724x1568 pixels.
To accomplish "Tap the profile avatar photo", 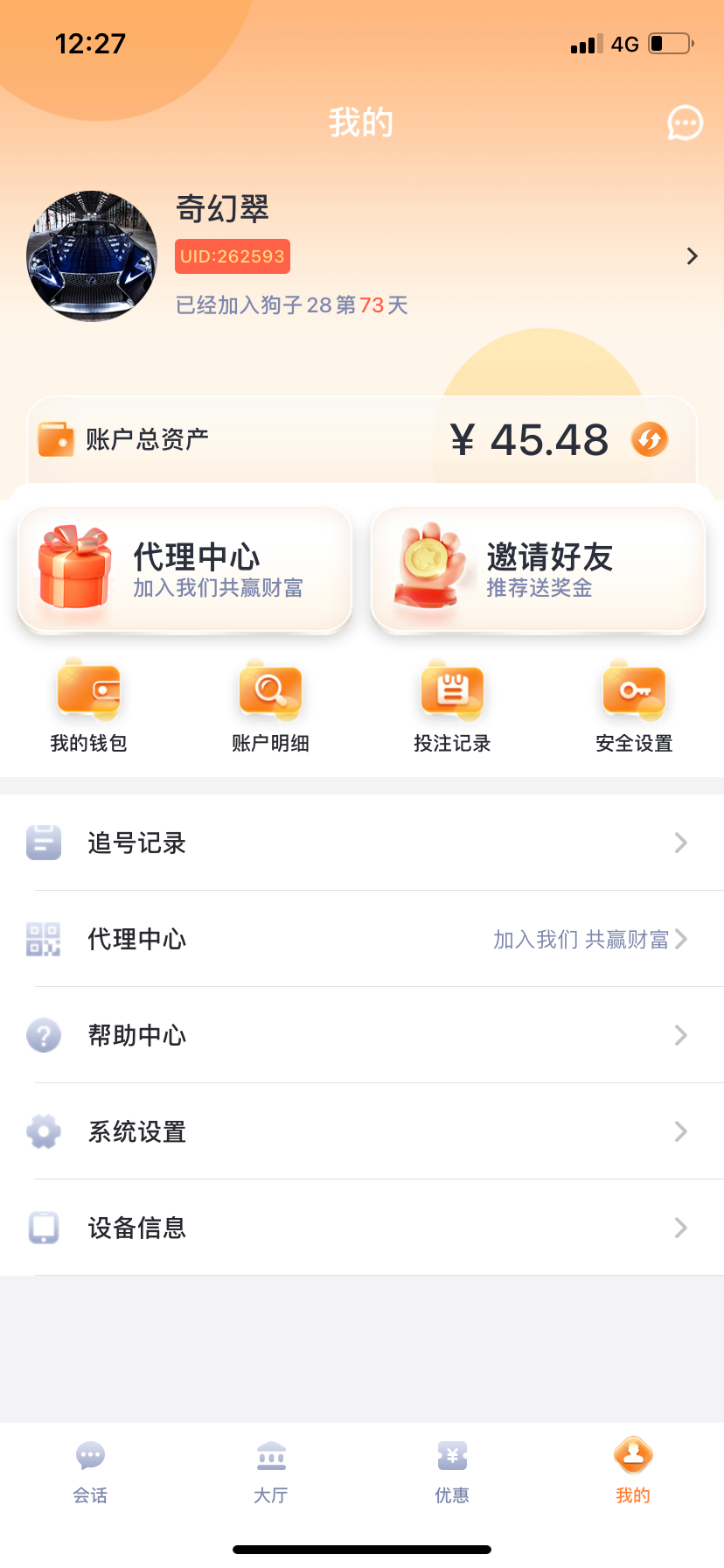I will (92, 256).
